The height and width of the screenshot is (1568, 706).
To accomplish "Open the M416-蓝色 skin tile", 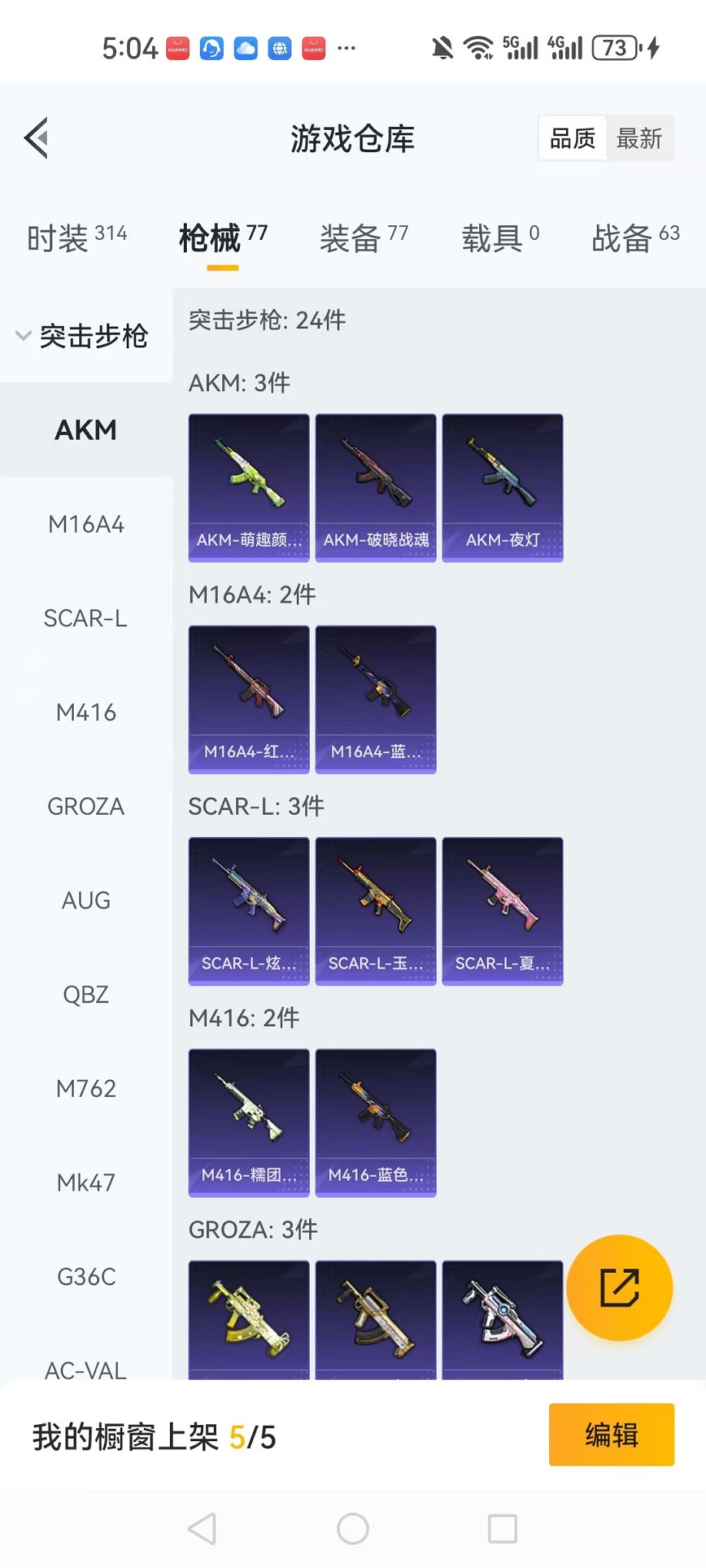I will pos(375,1122).
